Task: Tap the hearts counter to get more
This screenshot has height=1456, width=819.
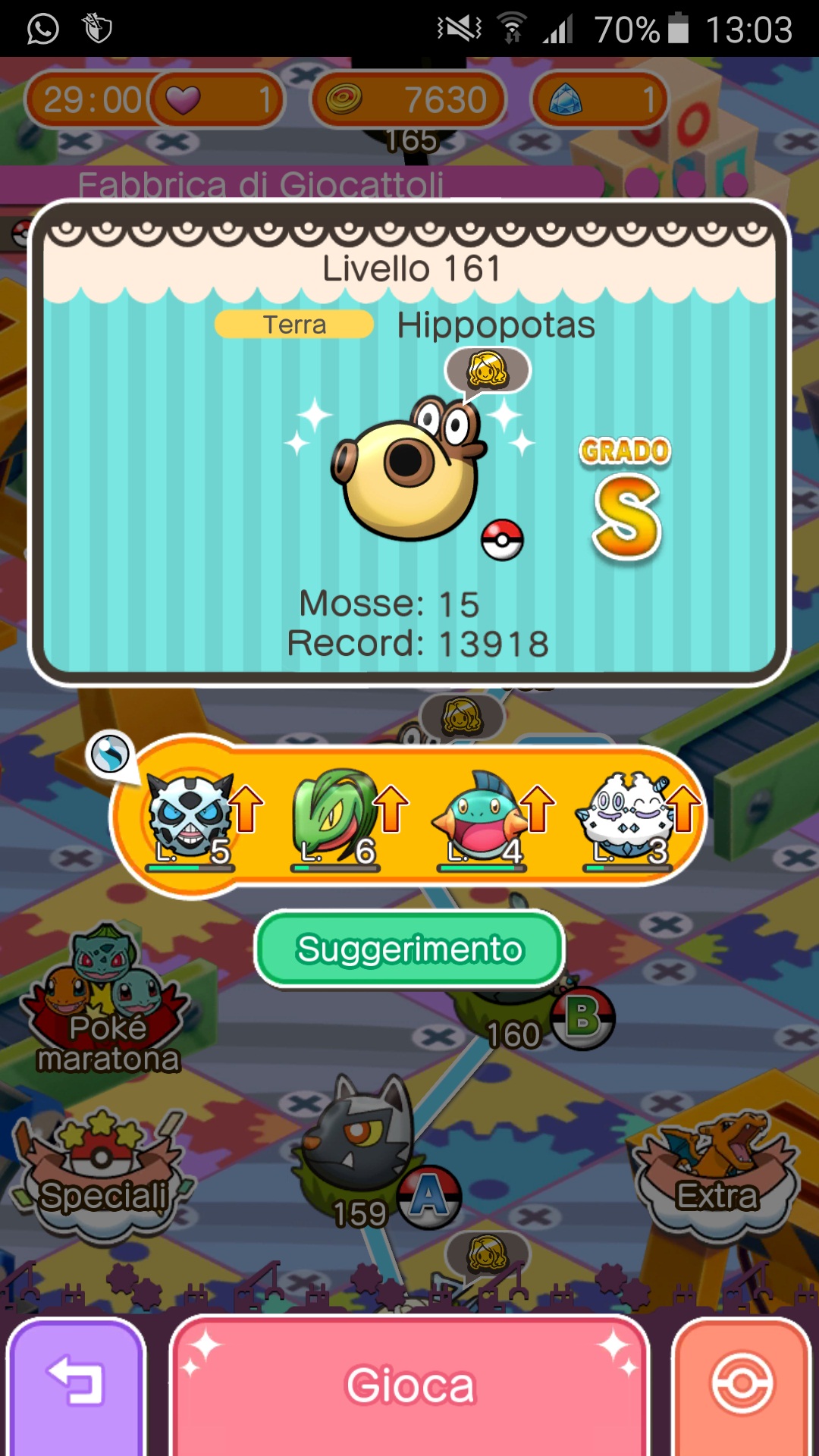Action: coord(216,99)
